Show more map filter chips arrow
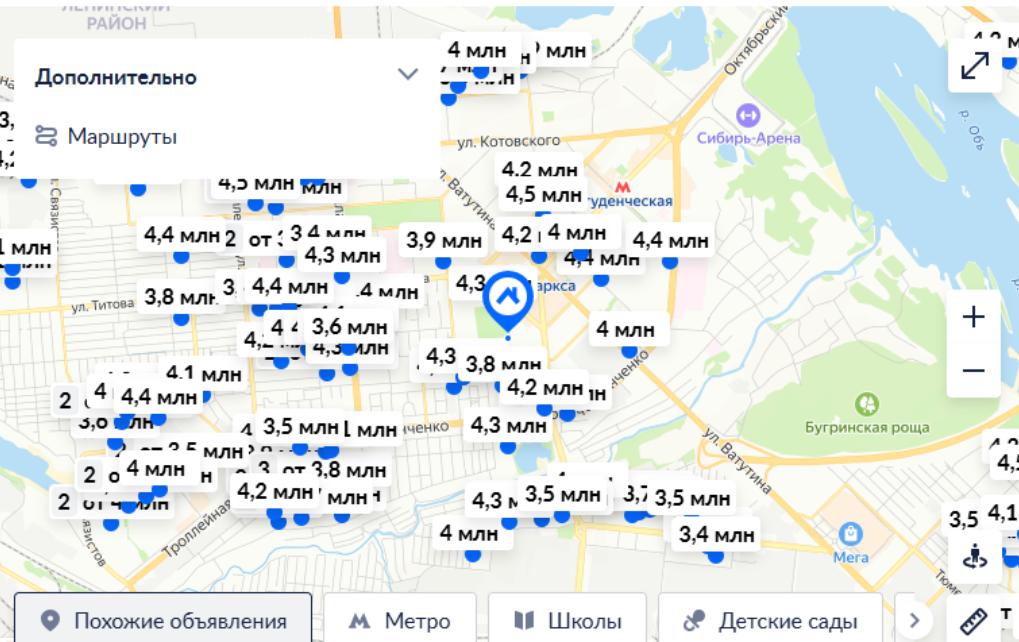1019x642 pixels. (913, 621)
